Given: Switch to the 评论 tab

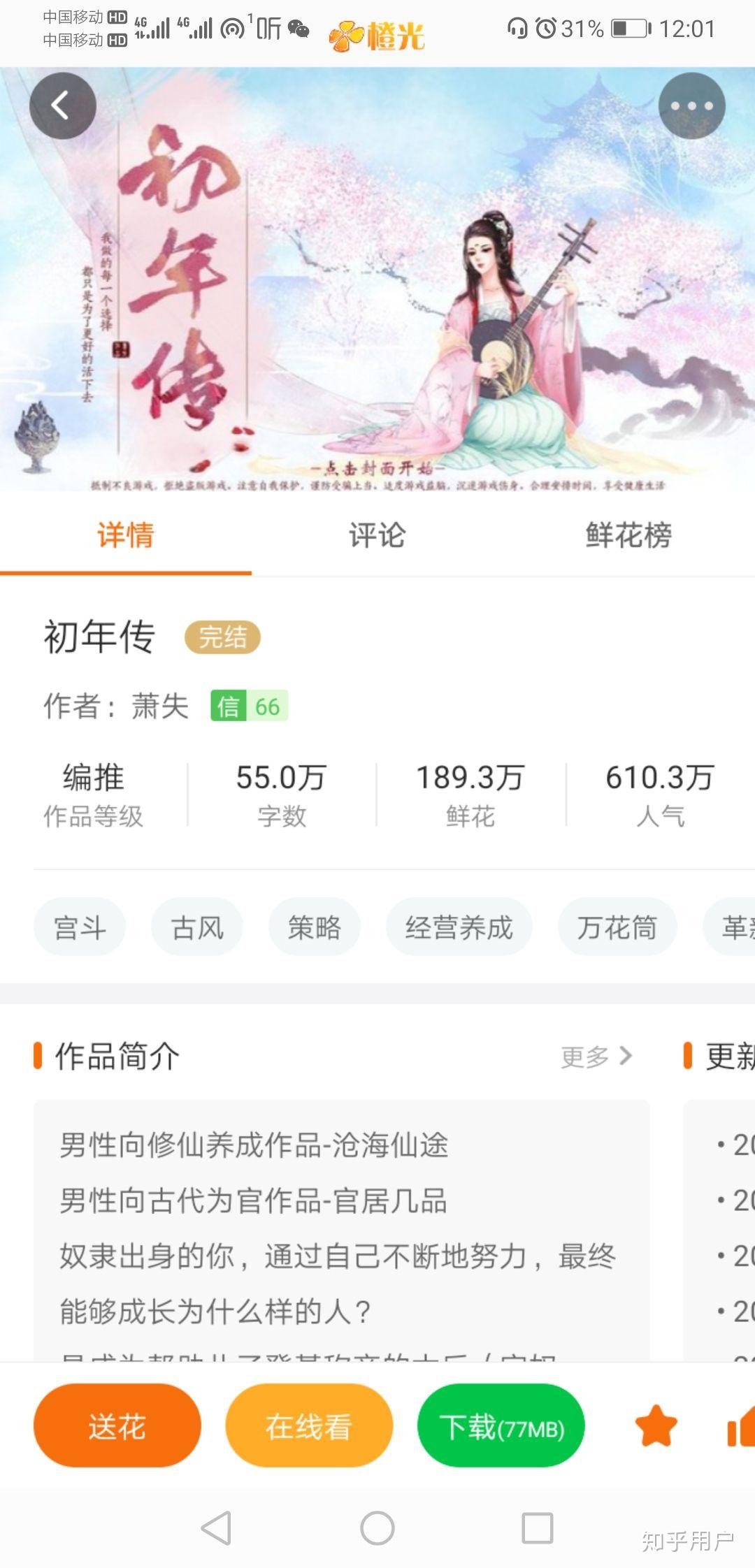Looking at the screenshot, I should (x=377, y=536).
